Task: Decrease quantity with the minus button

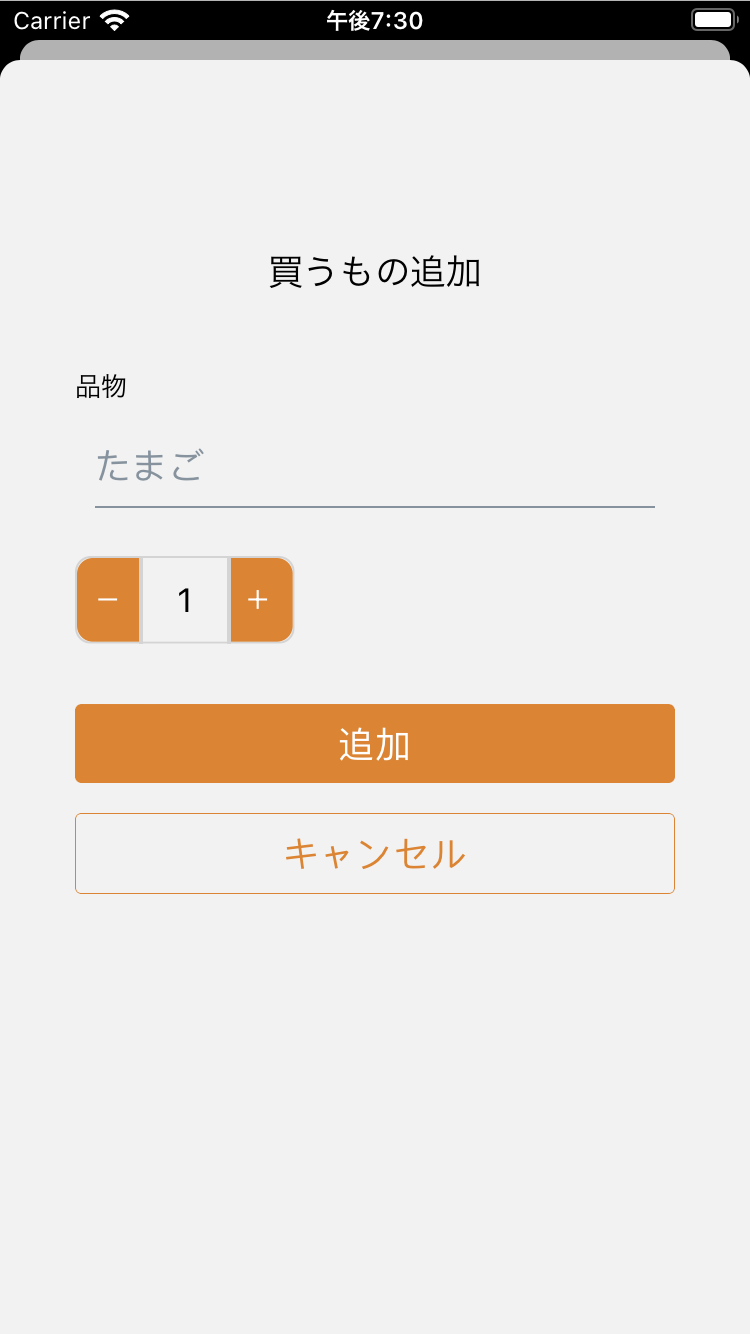Action: coord(108,600)
